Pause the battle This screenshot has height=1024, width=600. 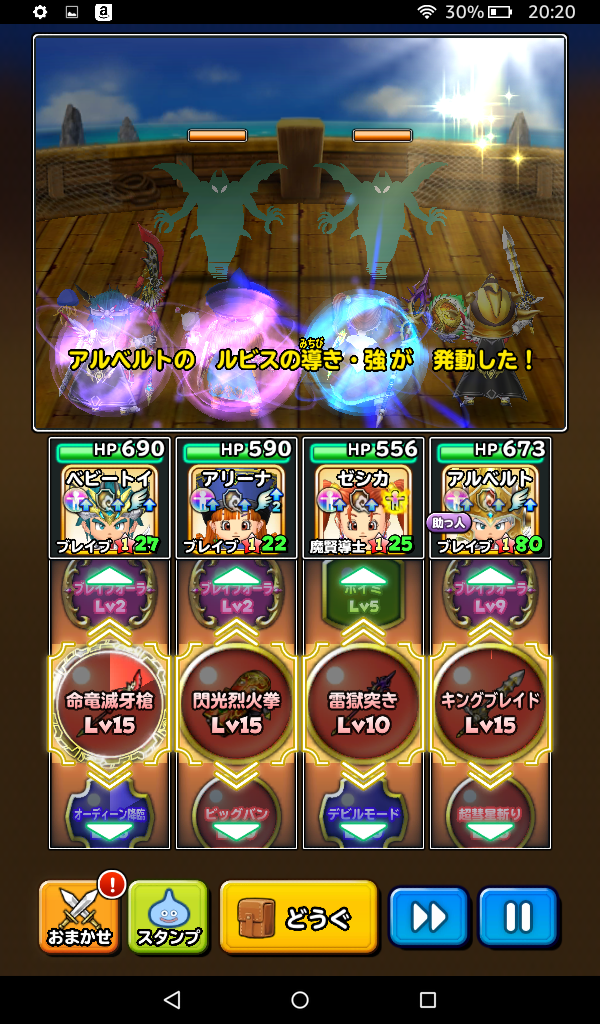pyautogui.click(x=517, y=917)
